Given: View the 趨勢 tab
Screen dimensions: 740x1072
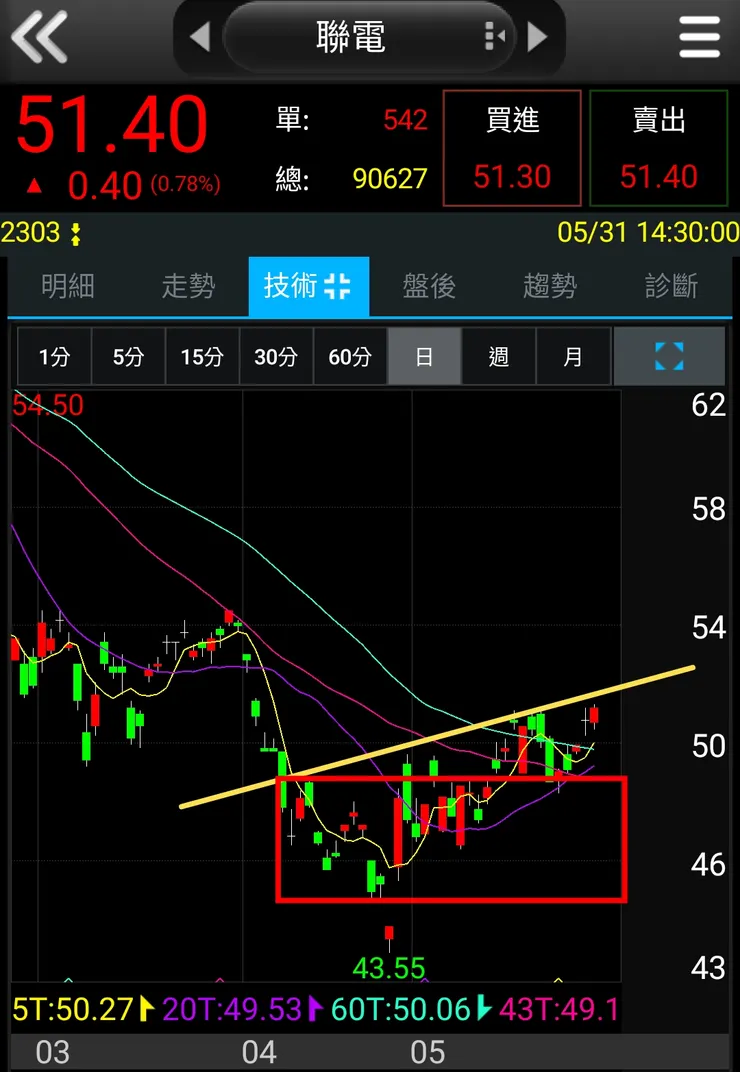Looking at the screenshot, I should pyautogui.click(x=550, y=287).
